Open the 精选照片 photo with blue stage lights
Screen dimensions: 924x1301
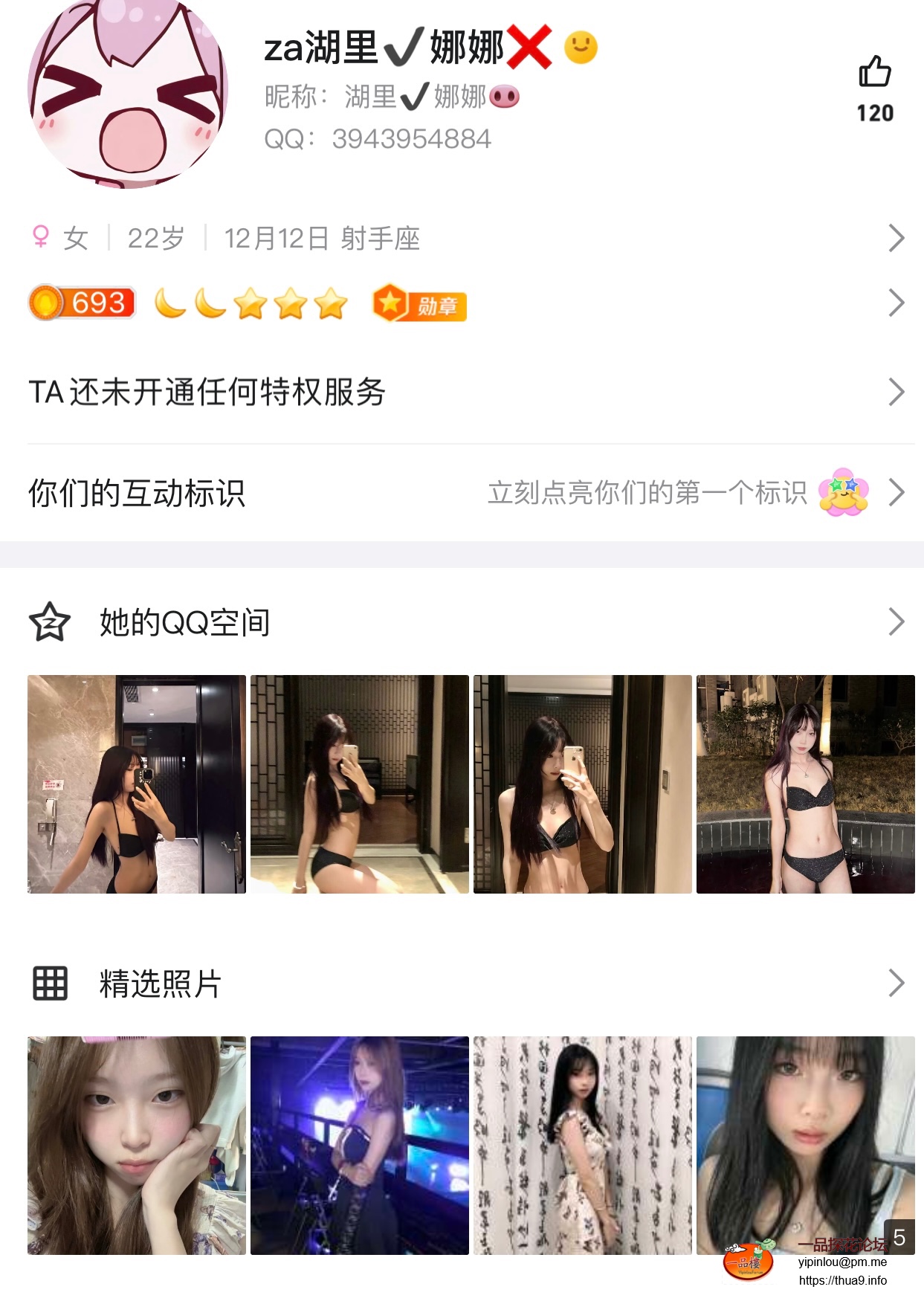click(x=360, y=1145)
